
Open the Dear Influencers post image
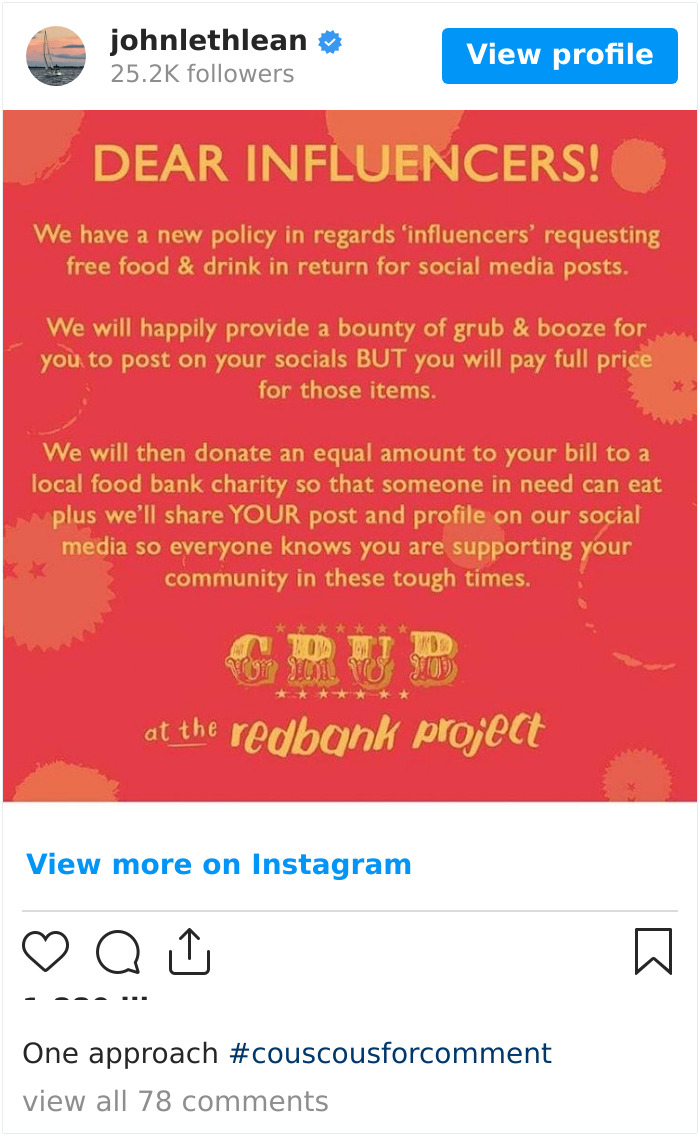350,455
